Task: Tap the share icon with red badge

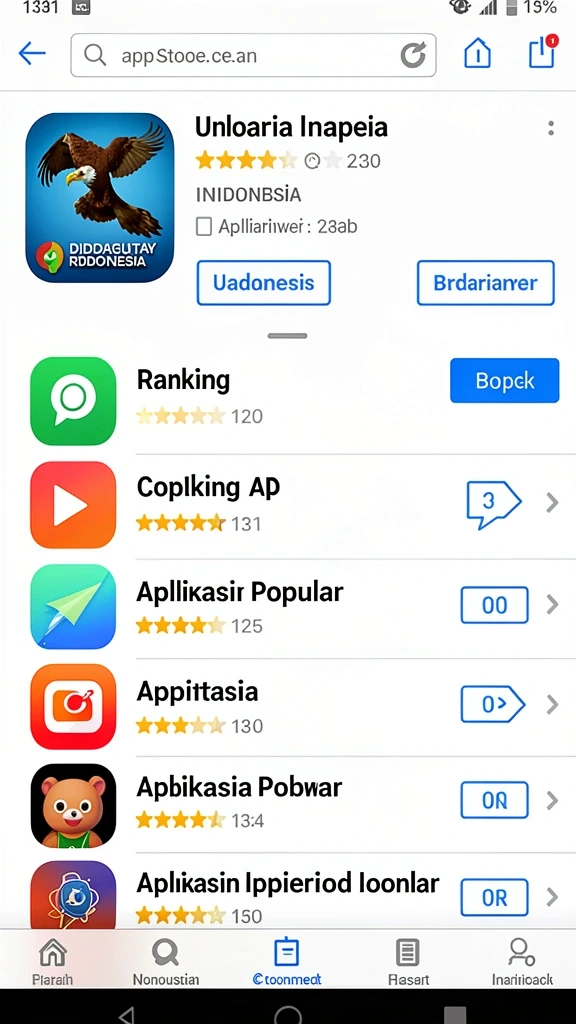Action: pyautogui.click(x=543, y=52)
